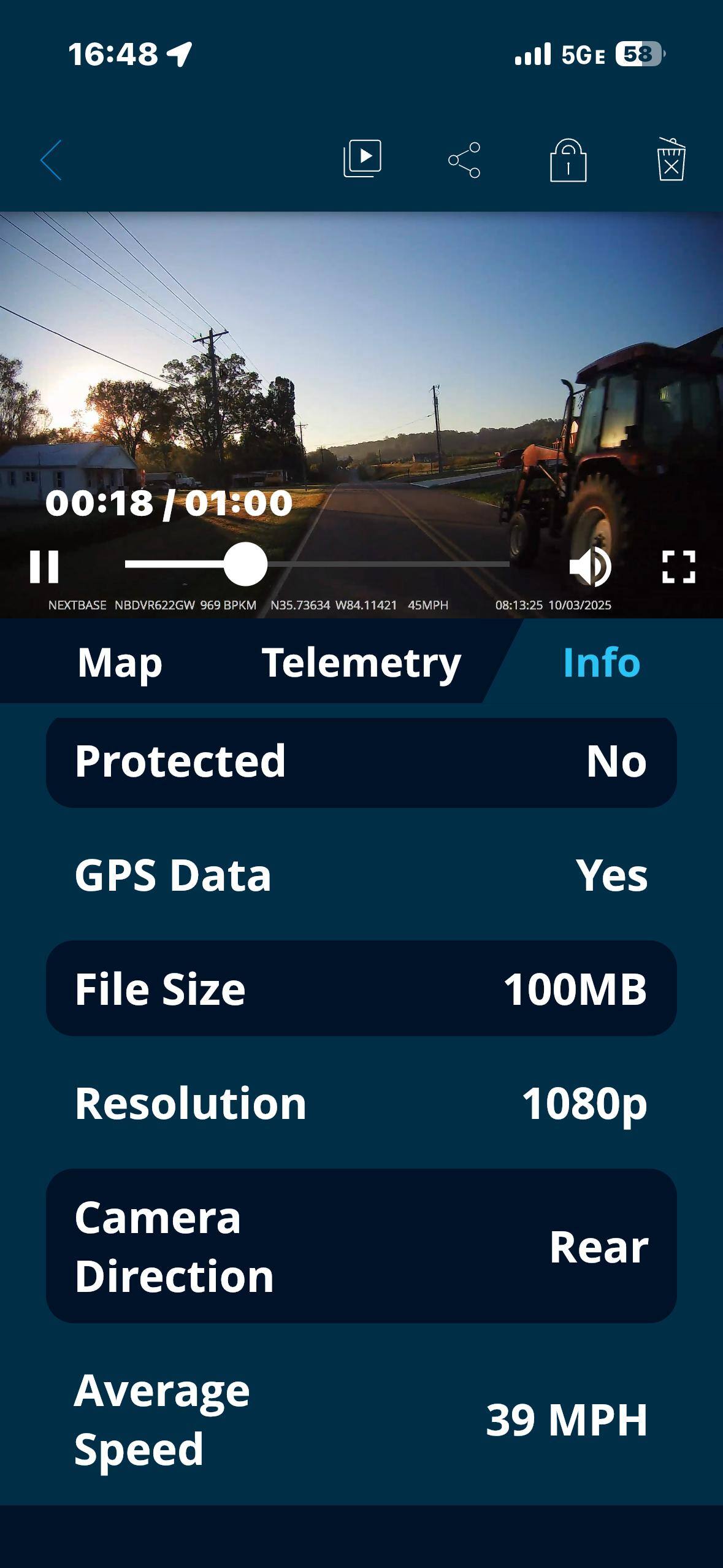The height and width of the screenshot is (1568, 723).
Task: Enter fullscreen video mode
Action: coord(678,566)
